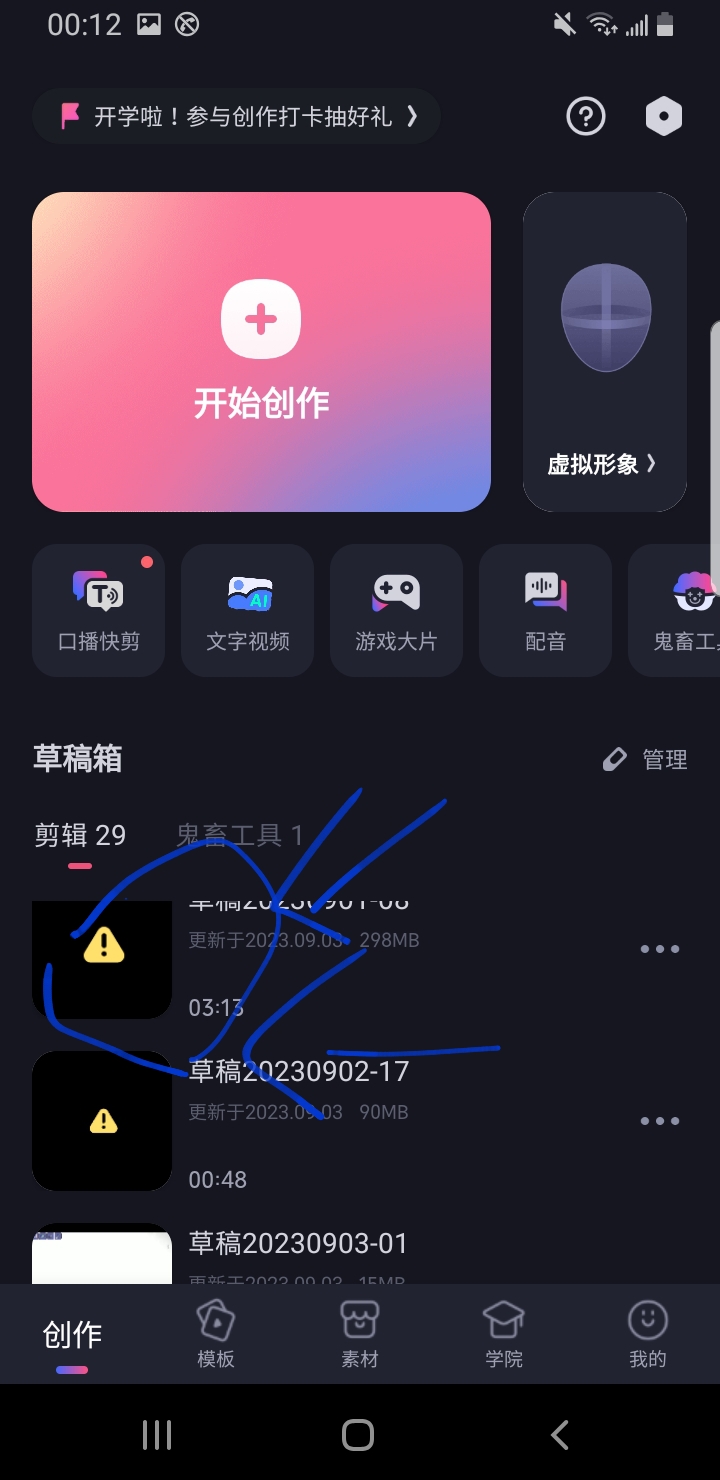
Task: Open the 开学啦 check-in event banner
Action: (237, 117)
